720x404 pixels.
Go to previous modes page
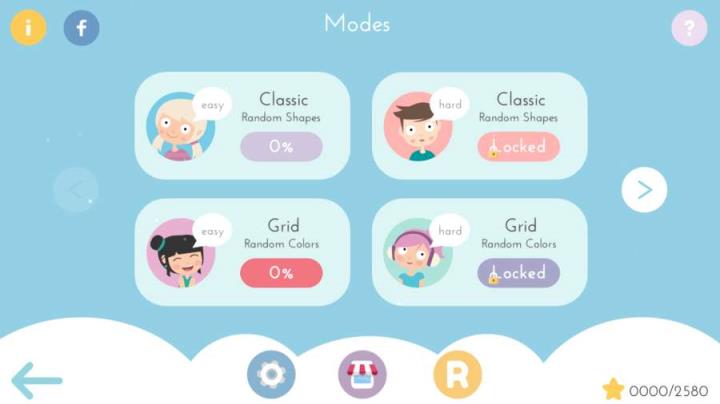(x=76, y=189)
